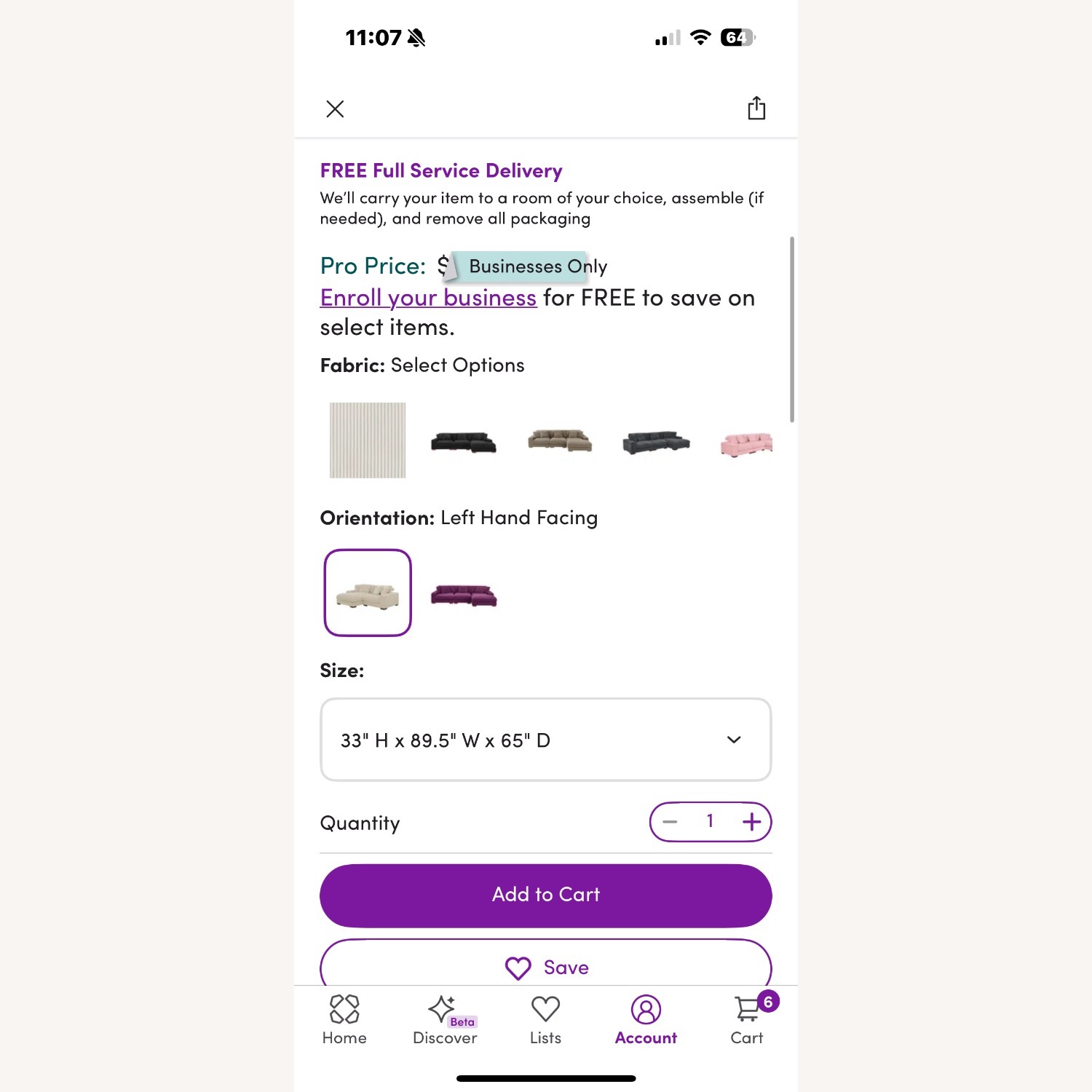Viewport: 1092px width, 1092px height.
Task: Share this product
Action: (x=756, y=108)
